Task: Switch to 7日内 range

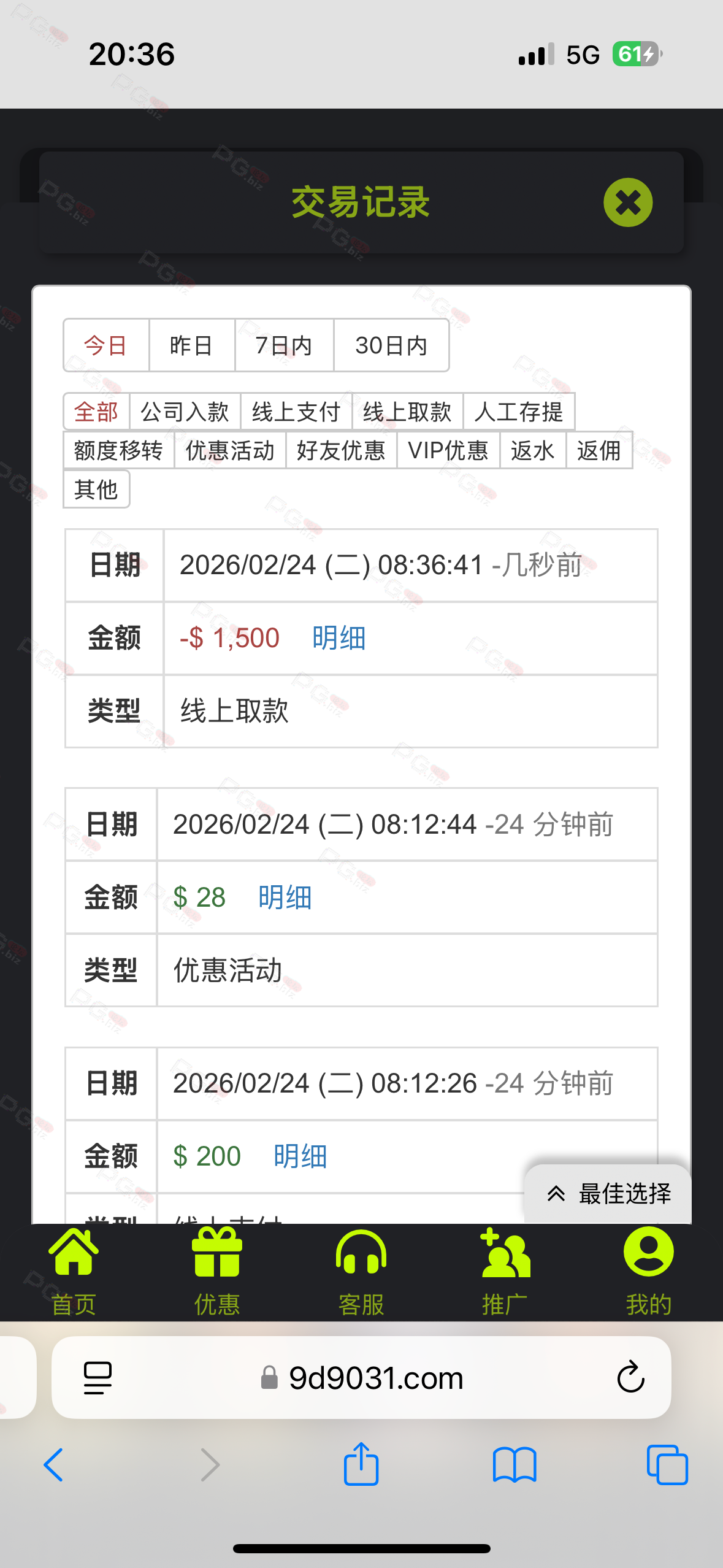Action: tap(284, 345)
